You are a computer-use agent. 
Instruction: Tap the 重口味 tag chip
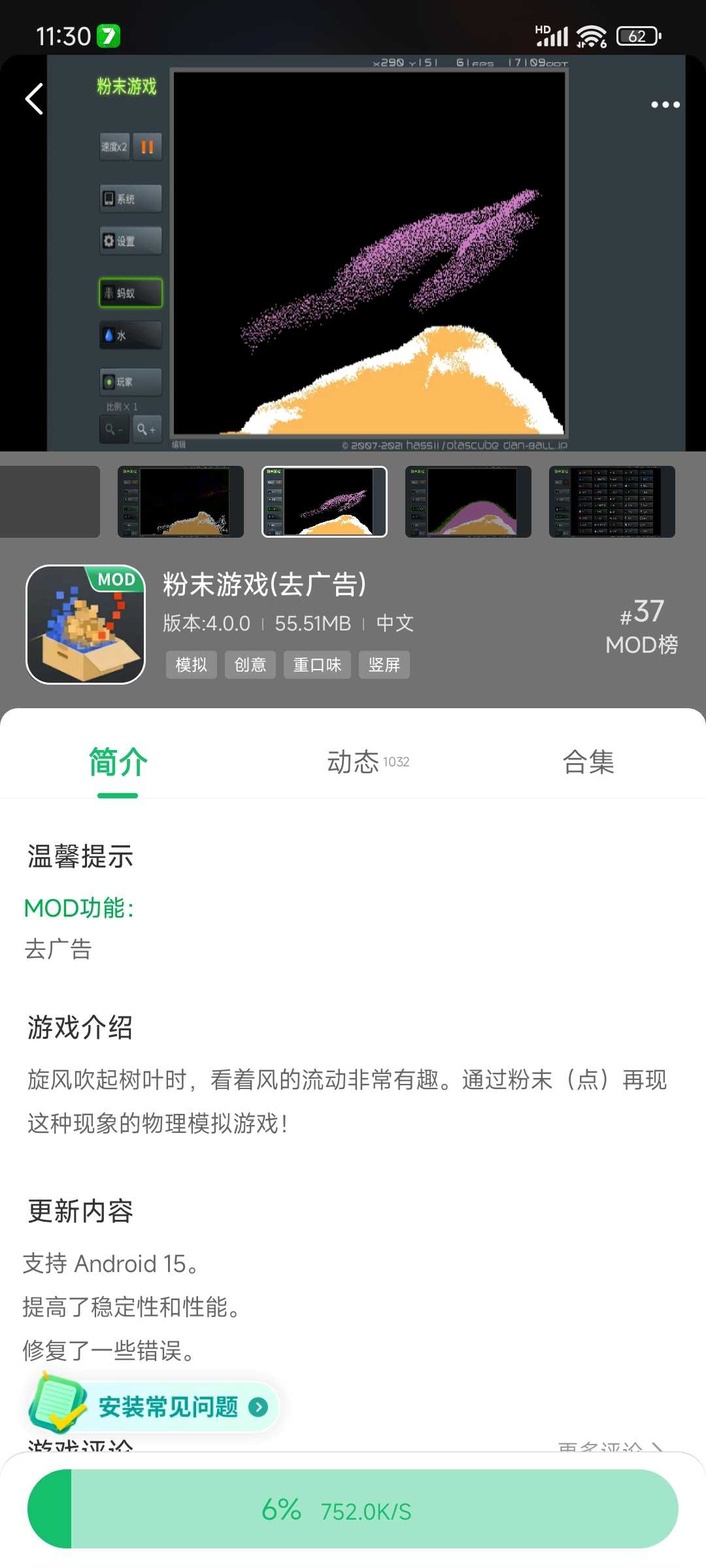[317, 665]
